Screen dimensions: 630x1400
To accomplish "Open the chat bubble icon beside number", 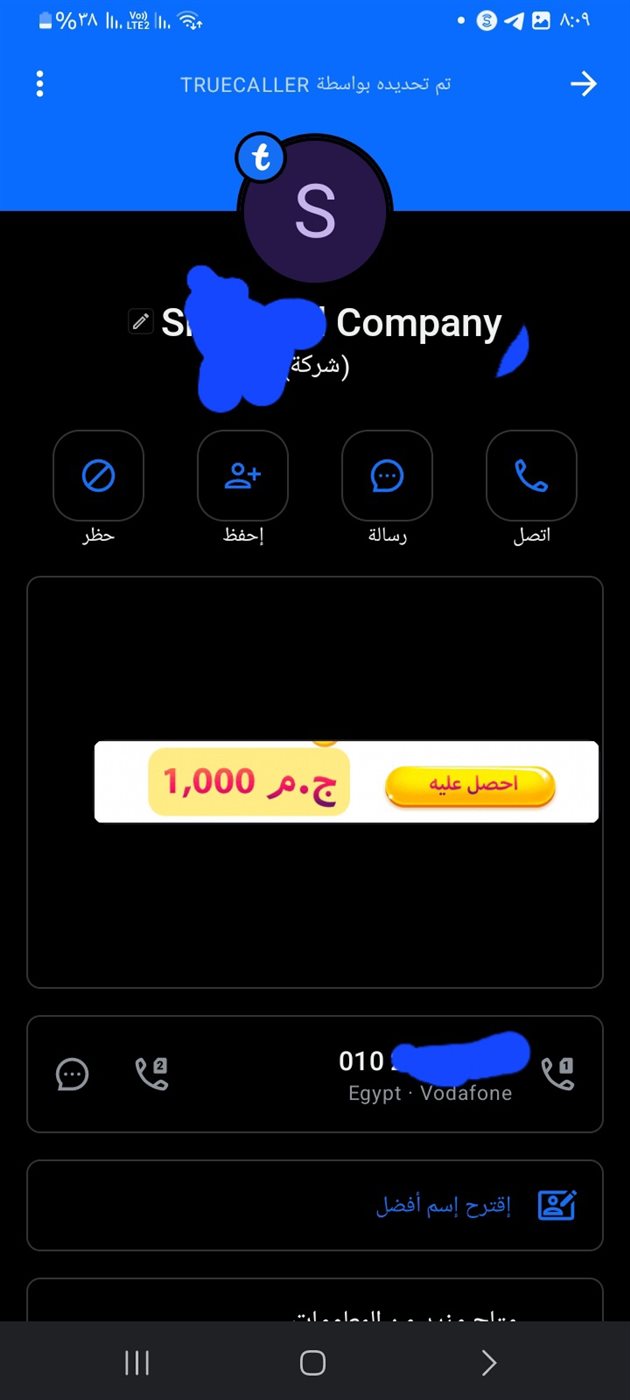I will [72, 1074].
